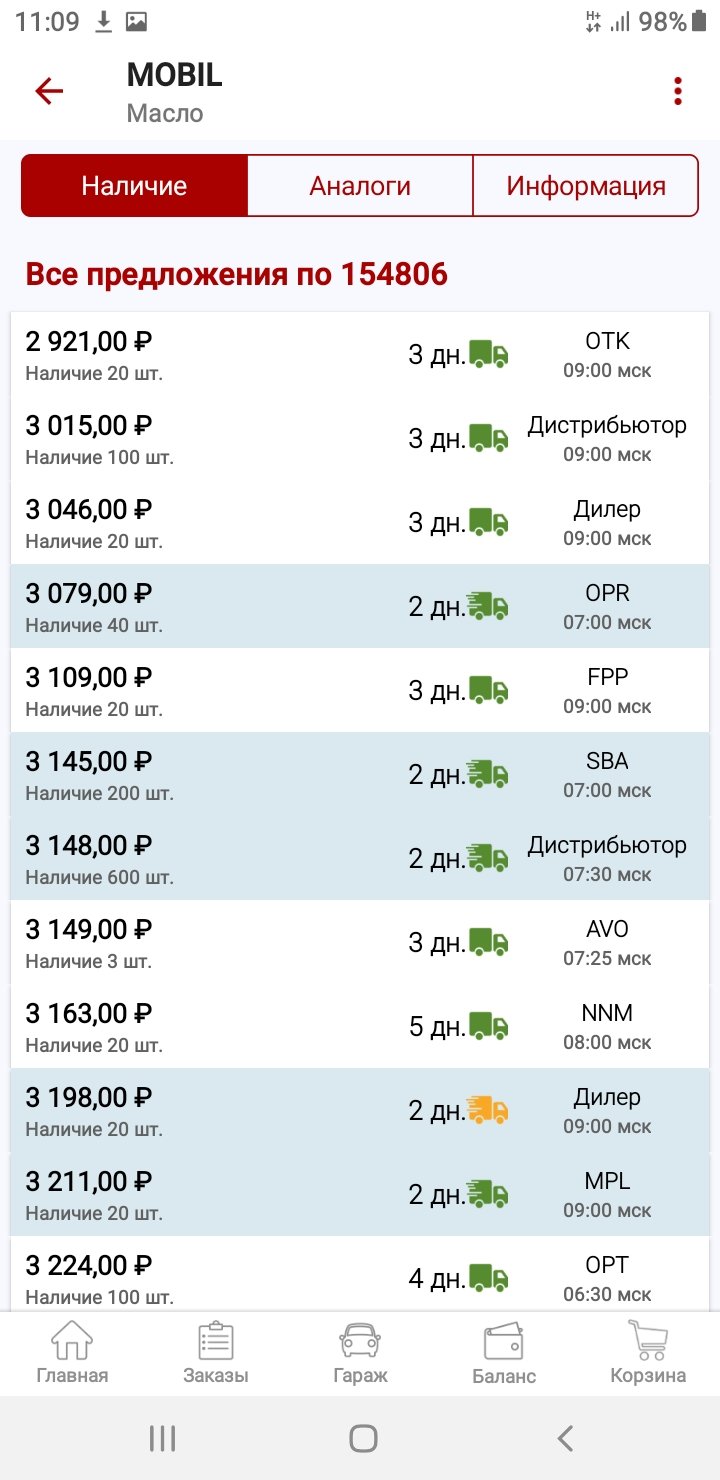Open the Главная tab
This screenshot has height=1480, width=720.
[x=72, y=1353]
